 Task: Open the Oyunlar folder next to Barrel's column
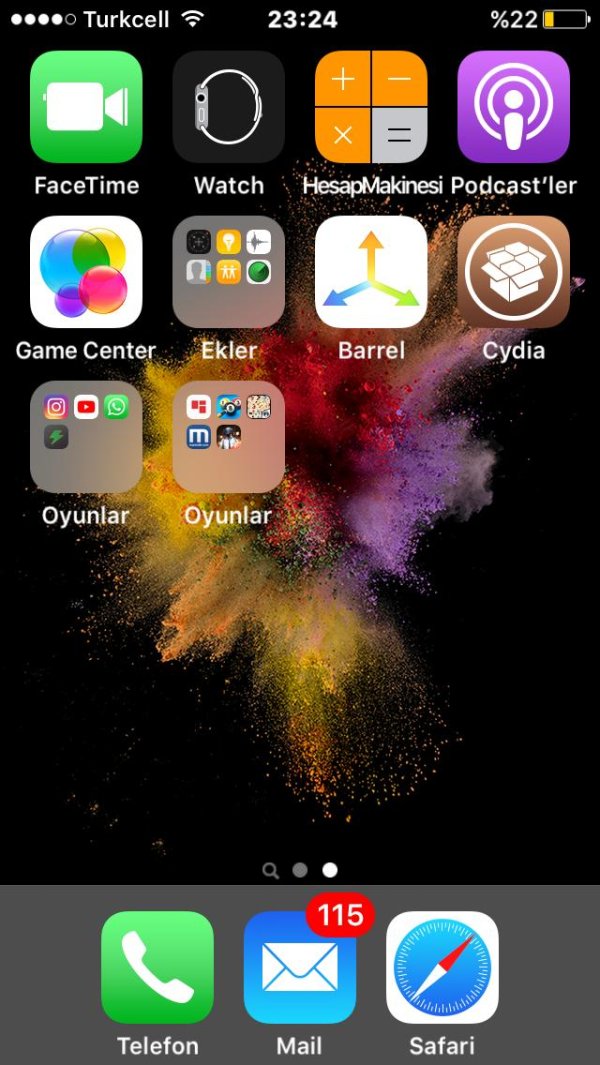[229, 437]
